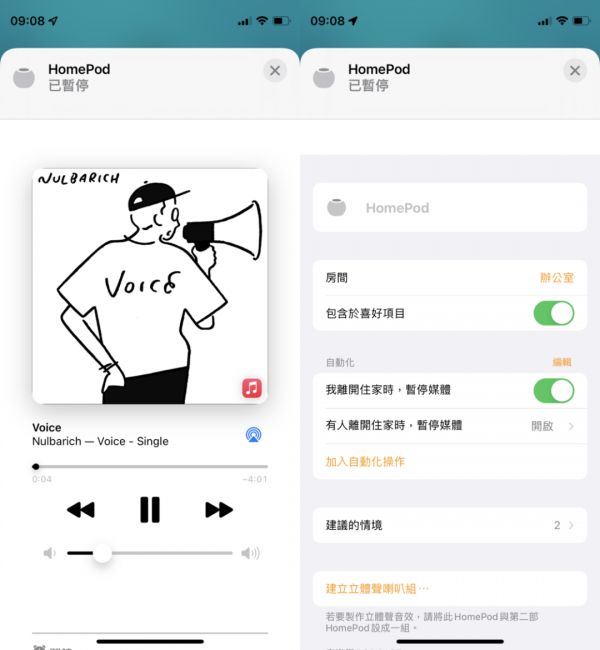Turn off 我離開住家時，暫停媒體
This screenshot has width=600, height=650.
553,389
